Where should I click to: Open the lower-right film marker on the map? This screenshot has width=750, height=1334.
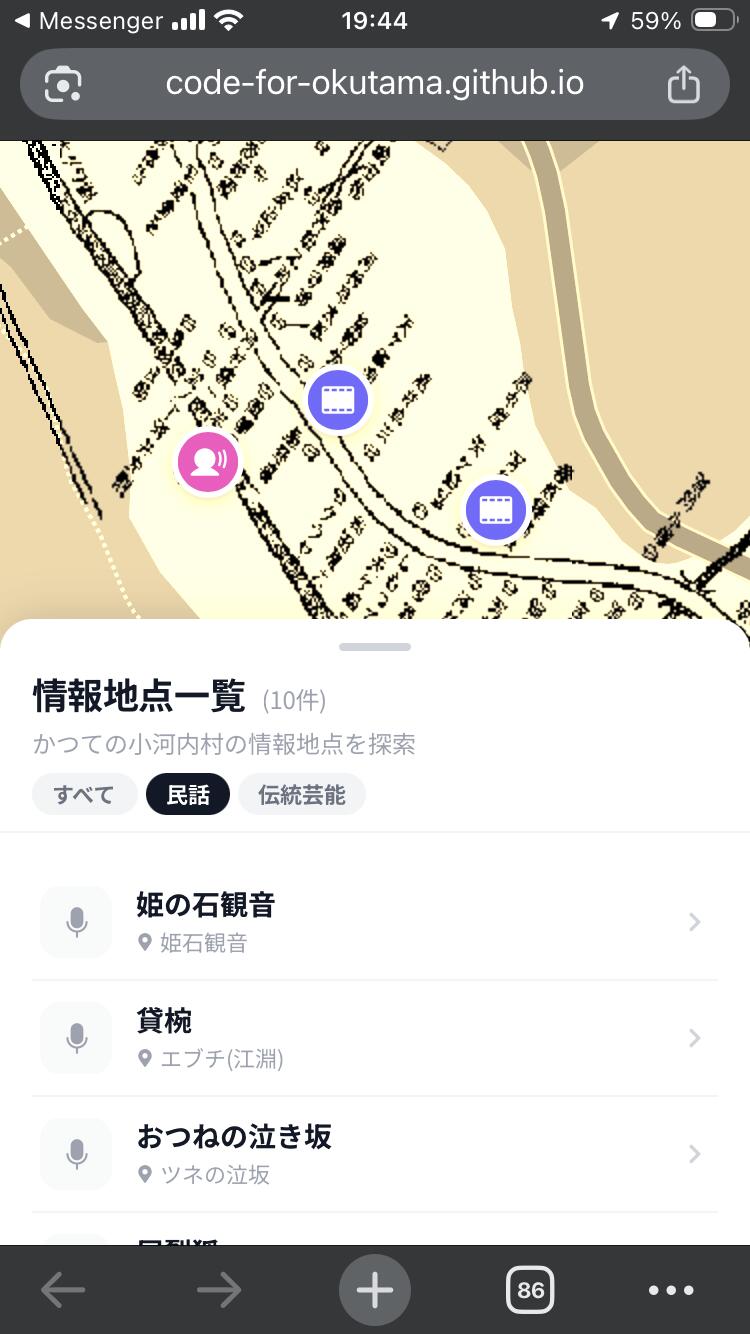click(x=496, y=510)
